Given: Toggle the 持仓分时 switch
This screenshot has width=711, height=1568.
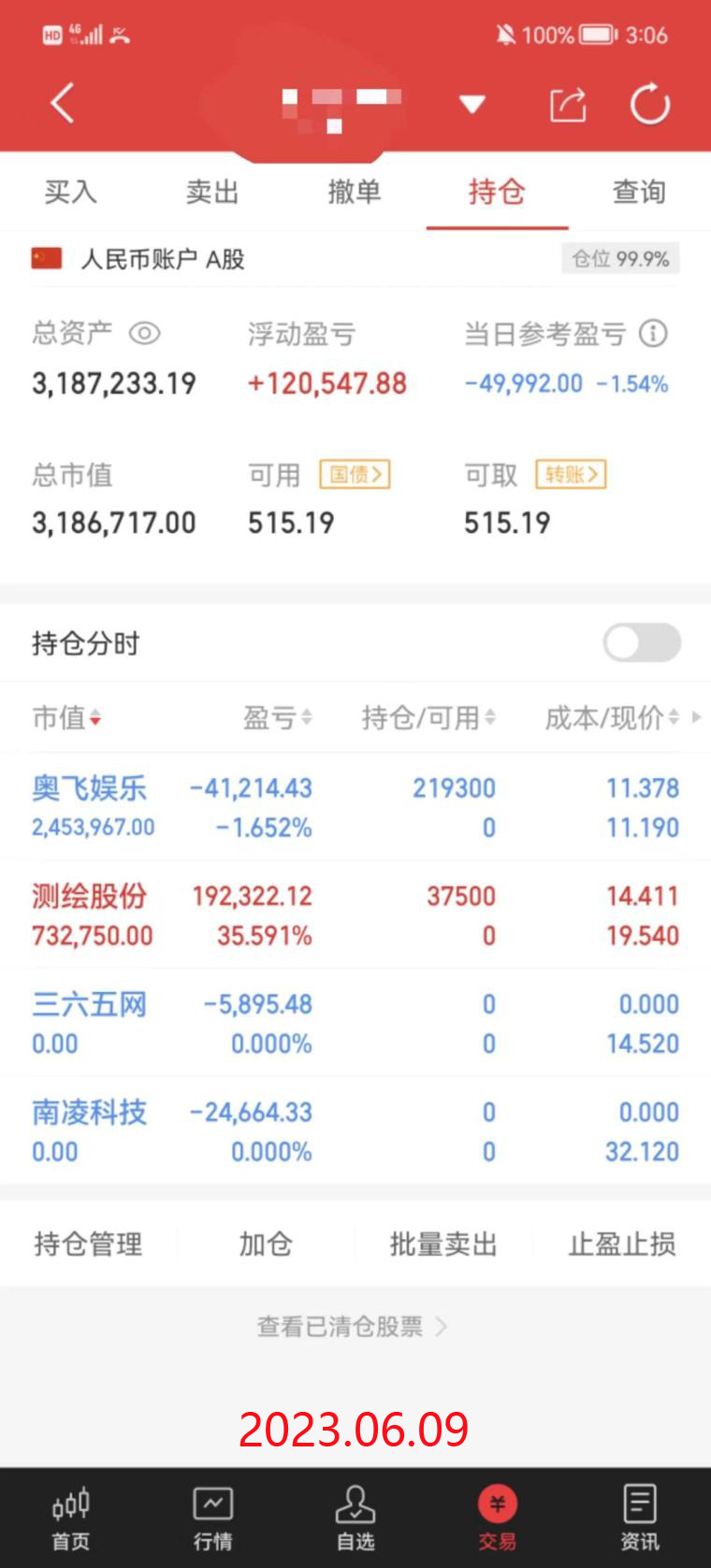Looking at the screenshot, I should [x=642, y=643].
